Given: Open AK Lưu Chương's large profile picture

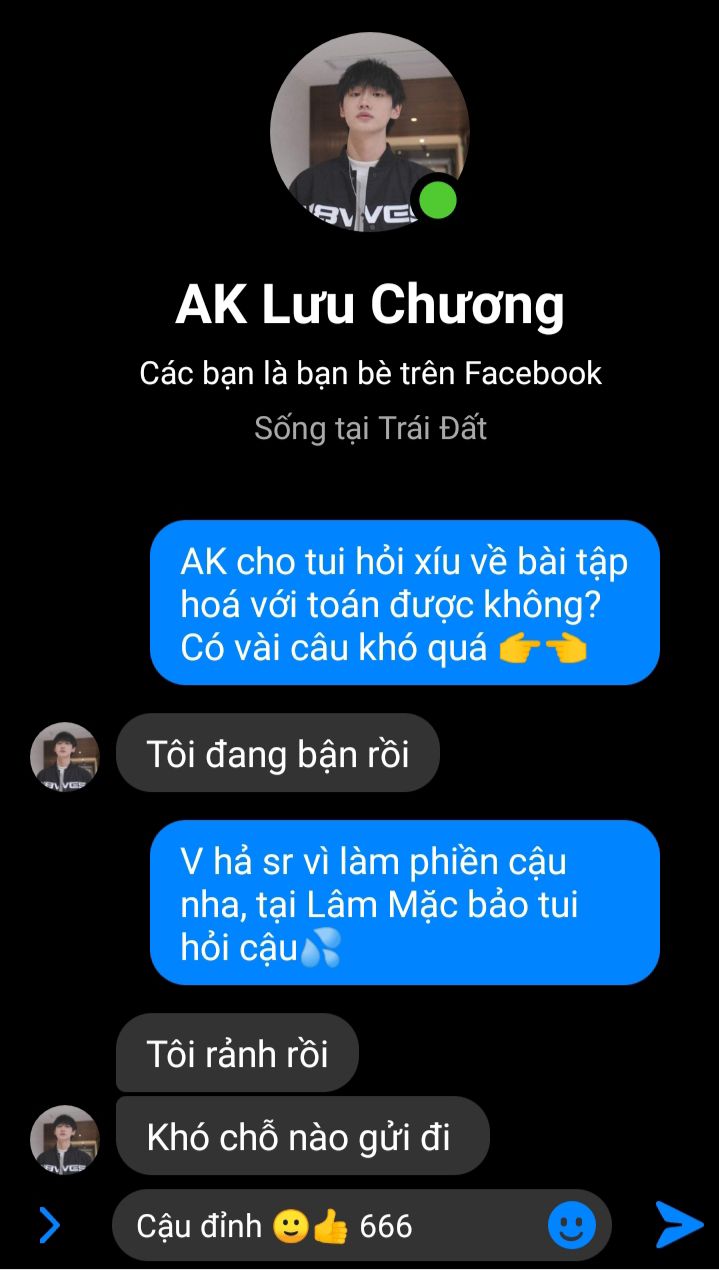Looking at the screenshot, I should 369,133.
